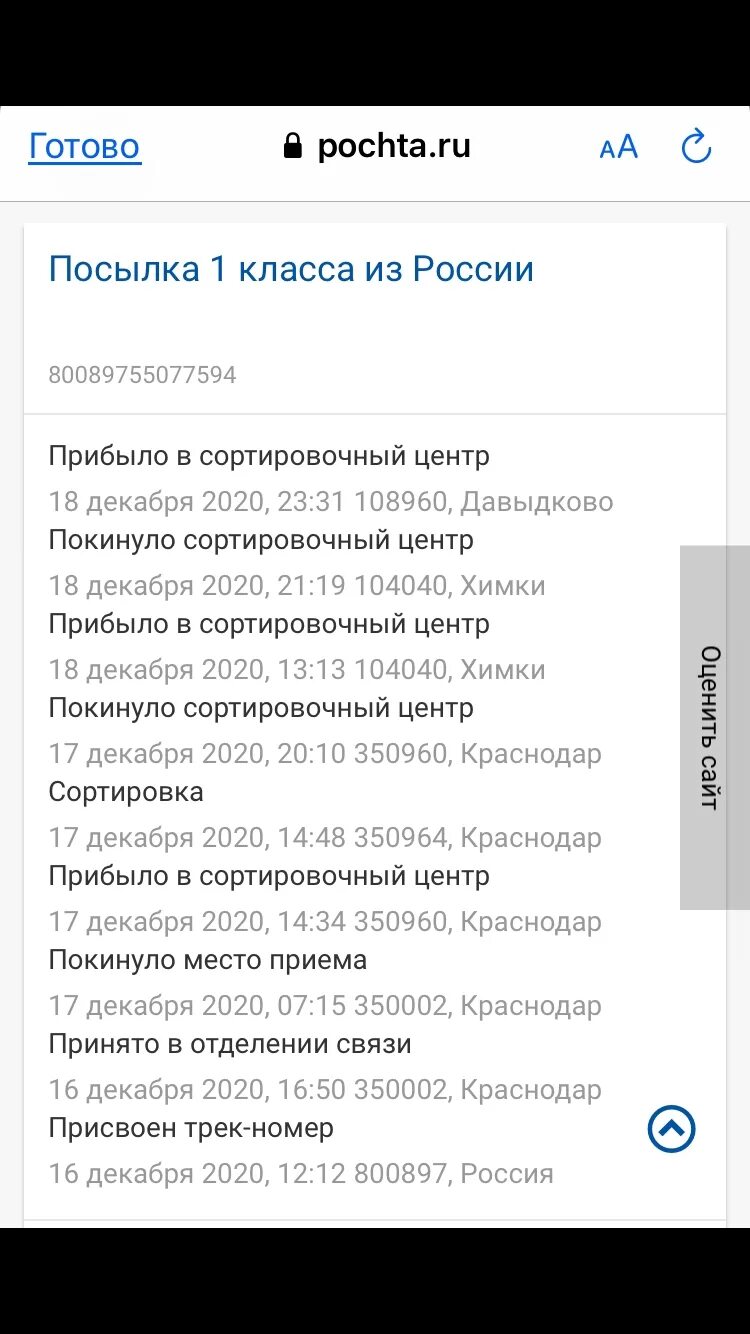The width and height of the screenshot is (750, 1334).
Task: Open the Оценить сайт feedback tab
Action: click(x=714, y=727)
